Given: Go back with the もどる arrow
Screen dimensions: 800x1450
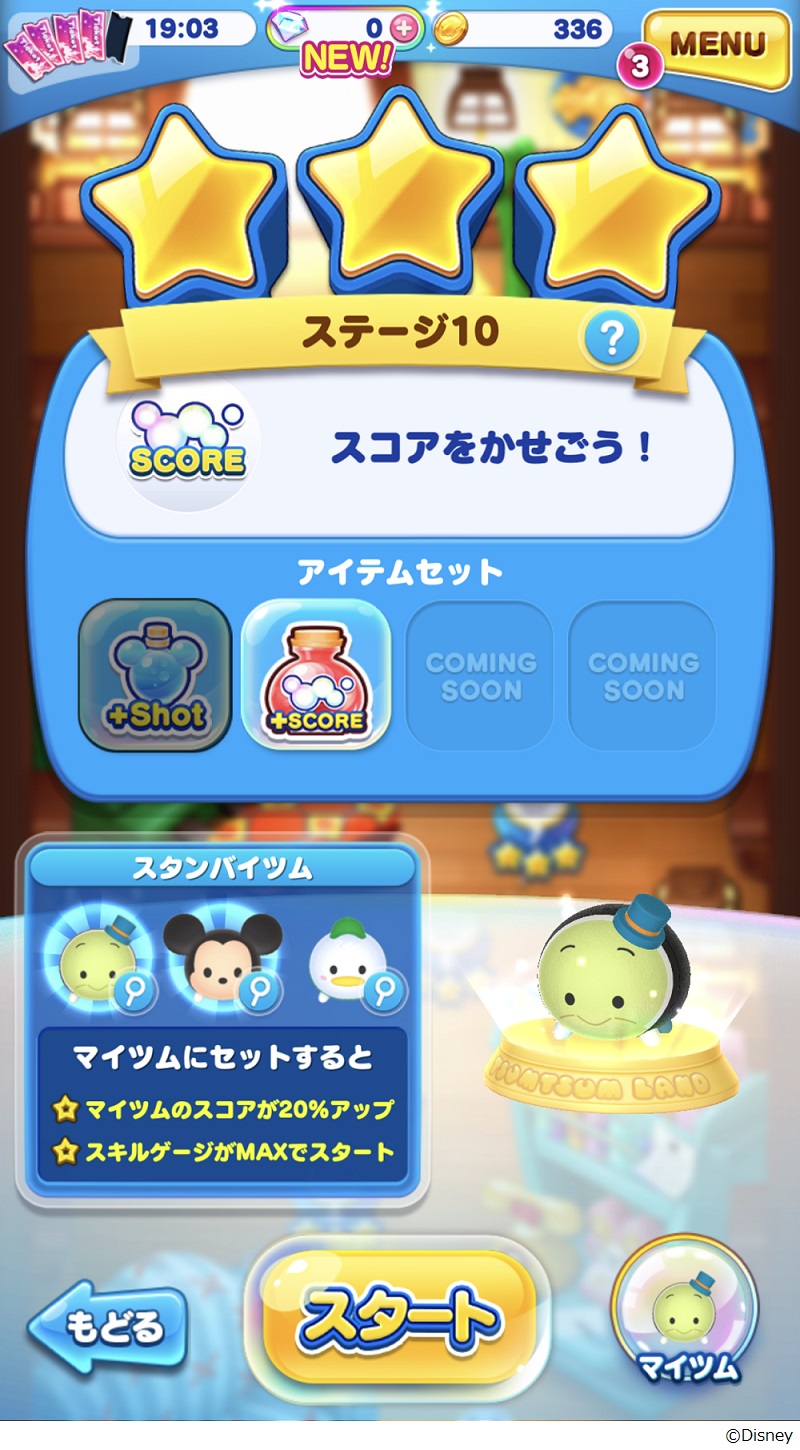Looking at the screenshot, I should point(107,1327).
